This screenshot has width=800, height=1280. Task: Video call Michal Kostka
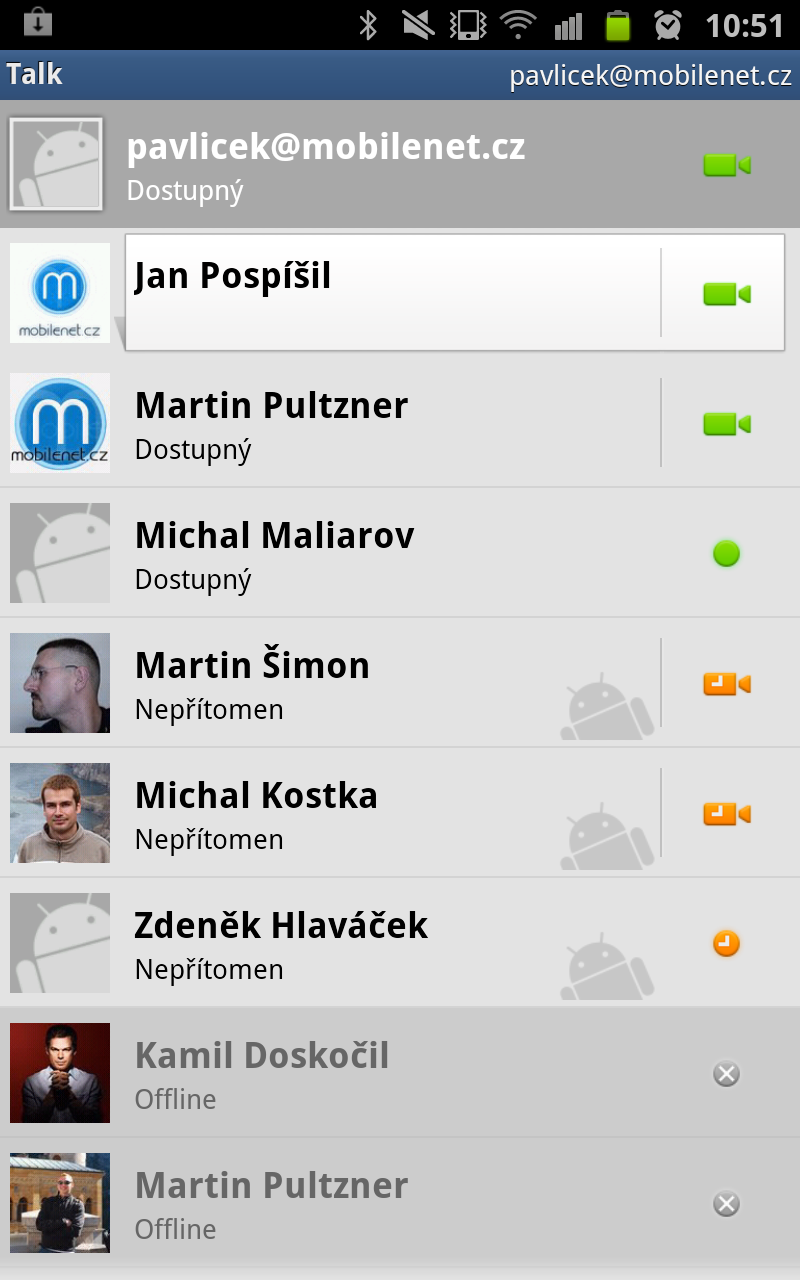click(x=726, y=814)
